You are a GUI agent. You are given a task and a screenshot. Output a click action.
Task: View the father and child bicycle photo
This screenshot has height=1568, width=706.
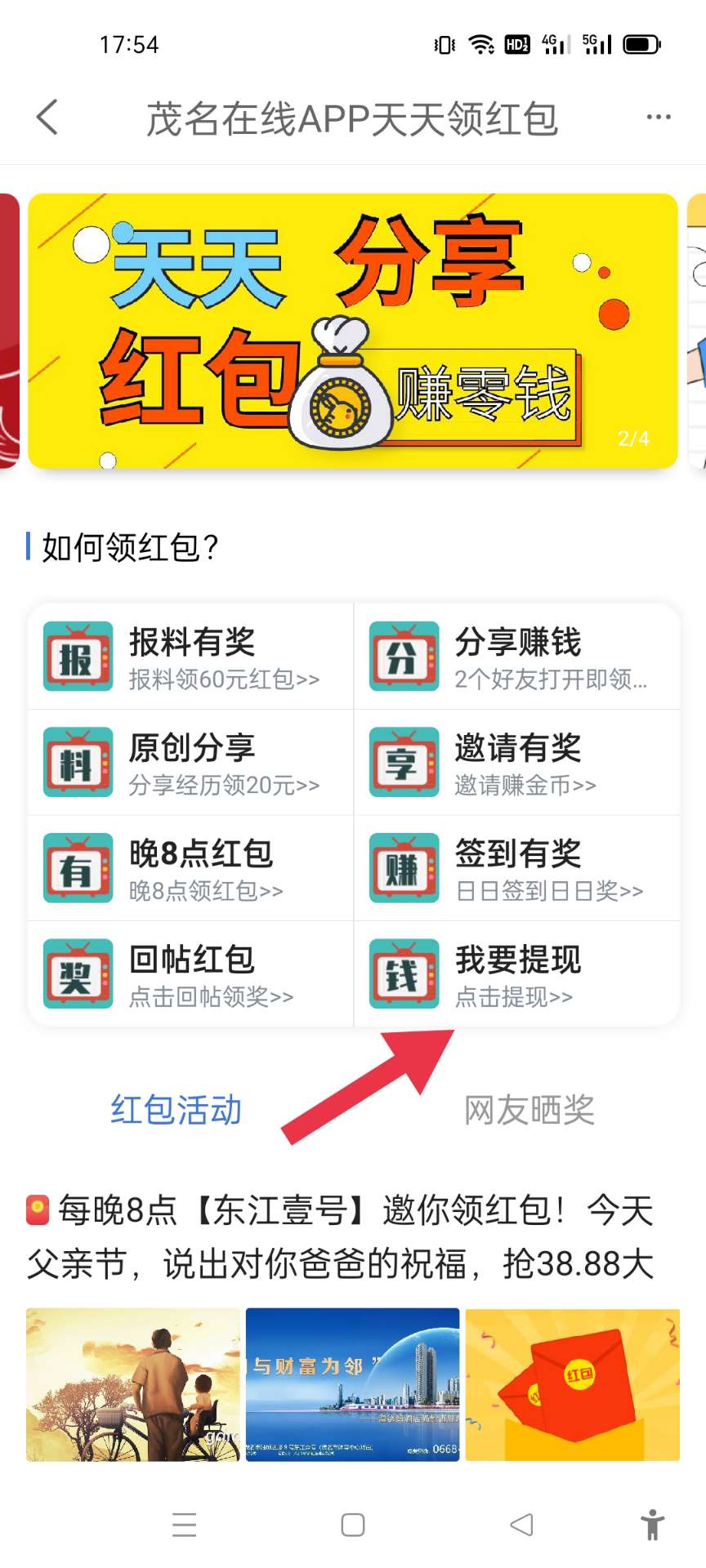point(133,1384)
